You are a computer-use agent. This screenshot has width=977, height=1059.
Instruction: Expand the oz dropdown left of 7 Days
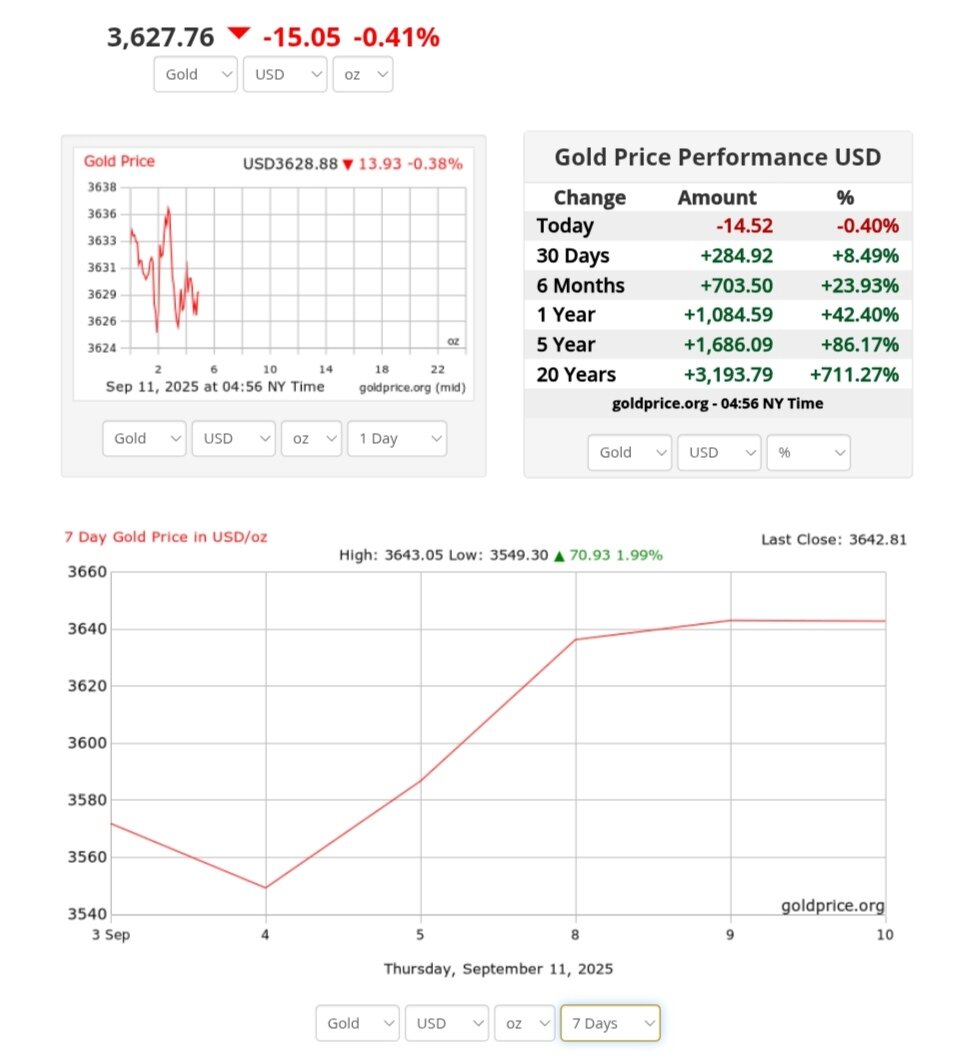[x=524, y=1024]
